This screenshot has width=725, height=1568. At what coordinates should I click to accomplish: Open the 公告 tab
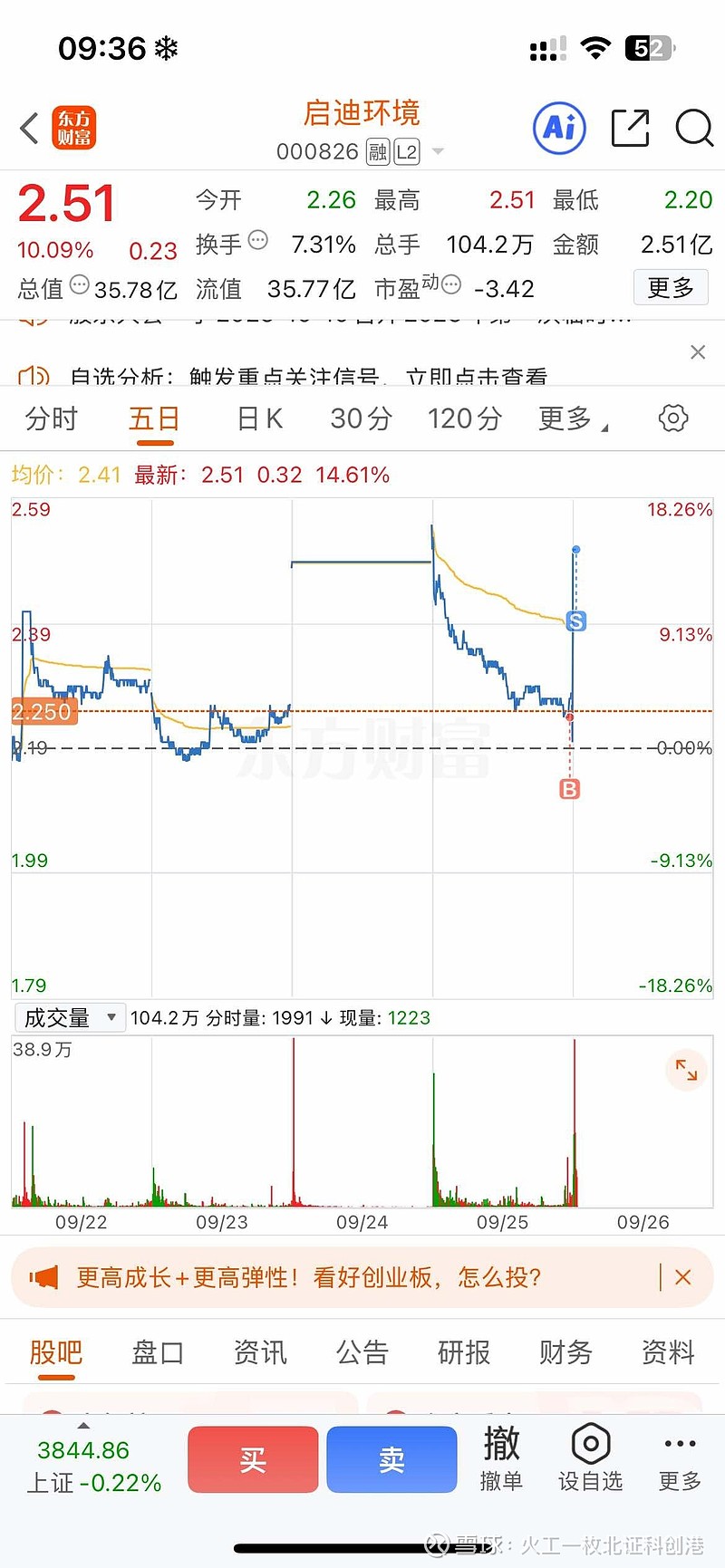[362, 1352]
